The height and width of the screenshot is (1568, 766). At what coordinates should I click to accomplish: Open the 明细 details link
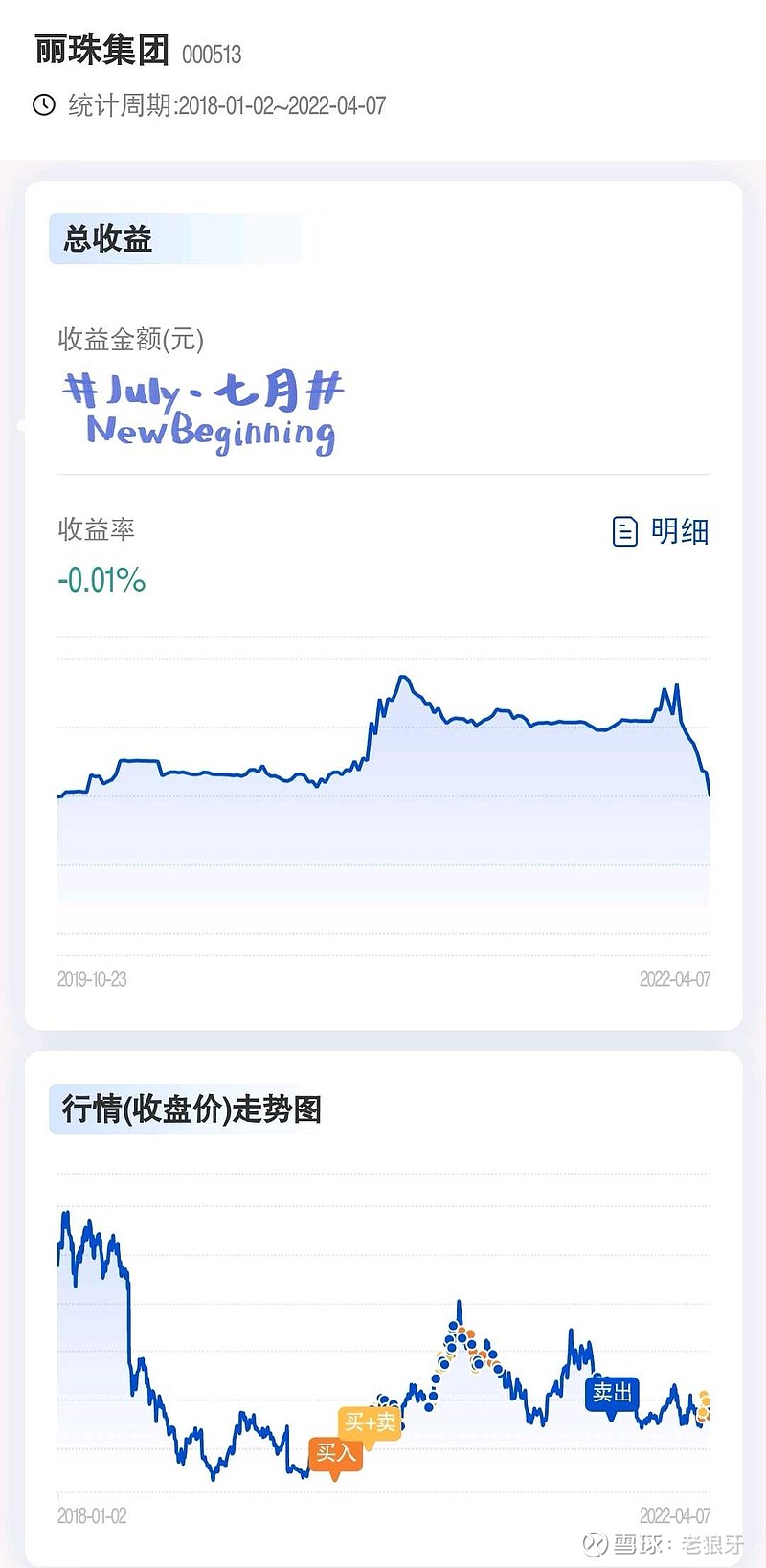[661, 530]
